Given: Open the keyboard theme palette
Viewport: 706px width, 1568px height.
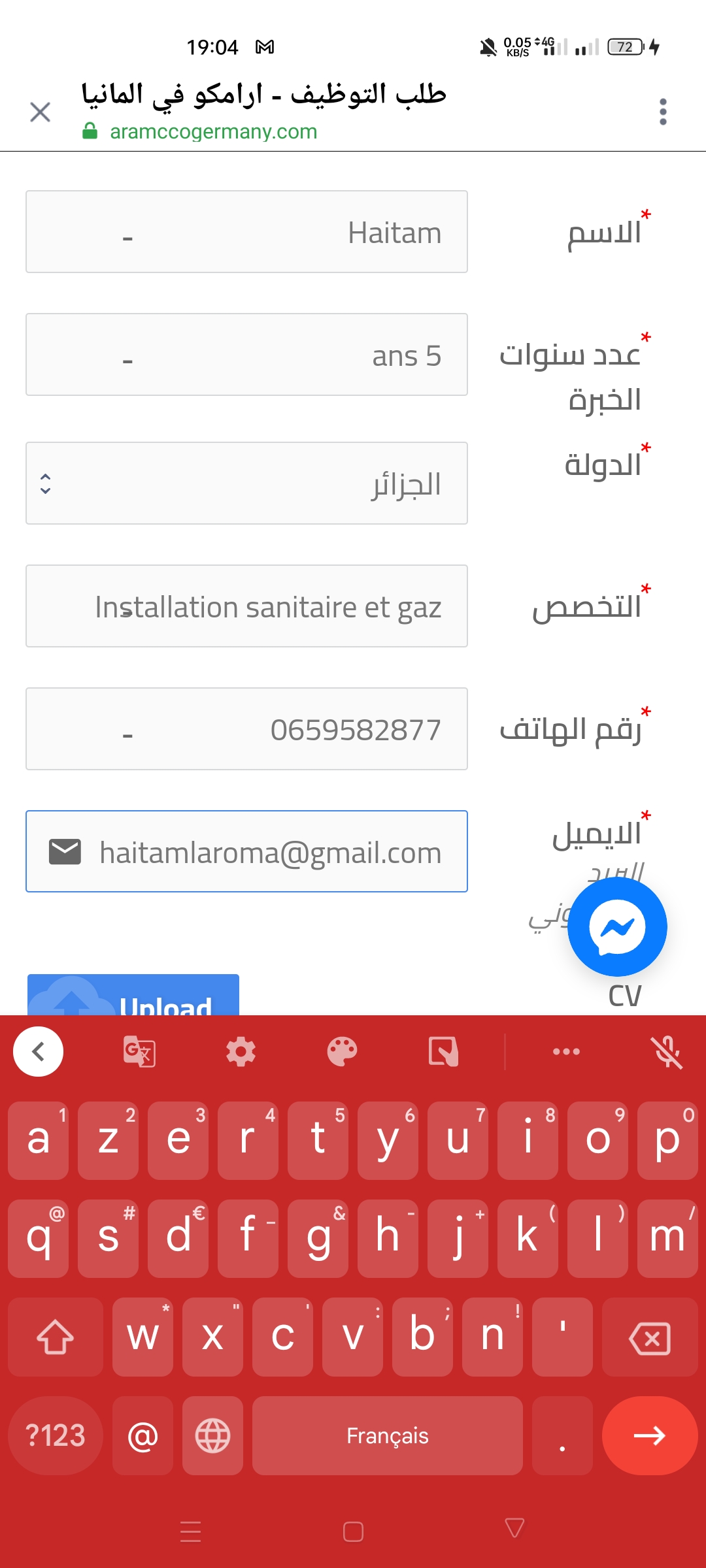Looking at the screenshot, I should click(342, 1051).
